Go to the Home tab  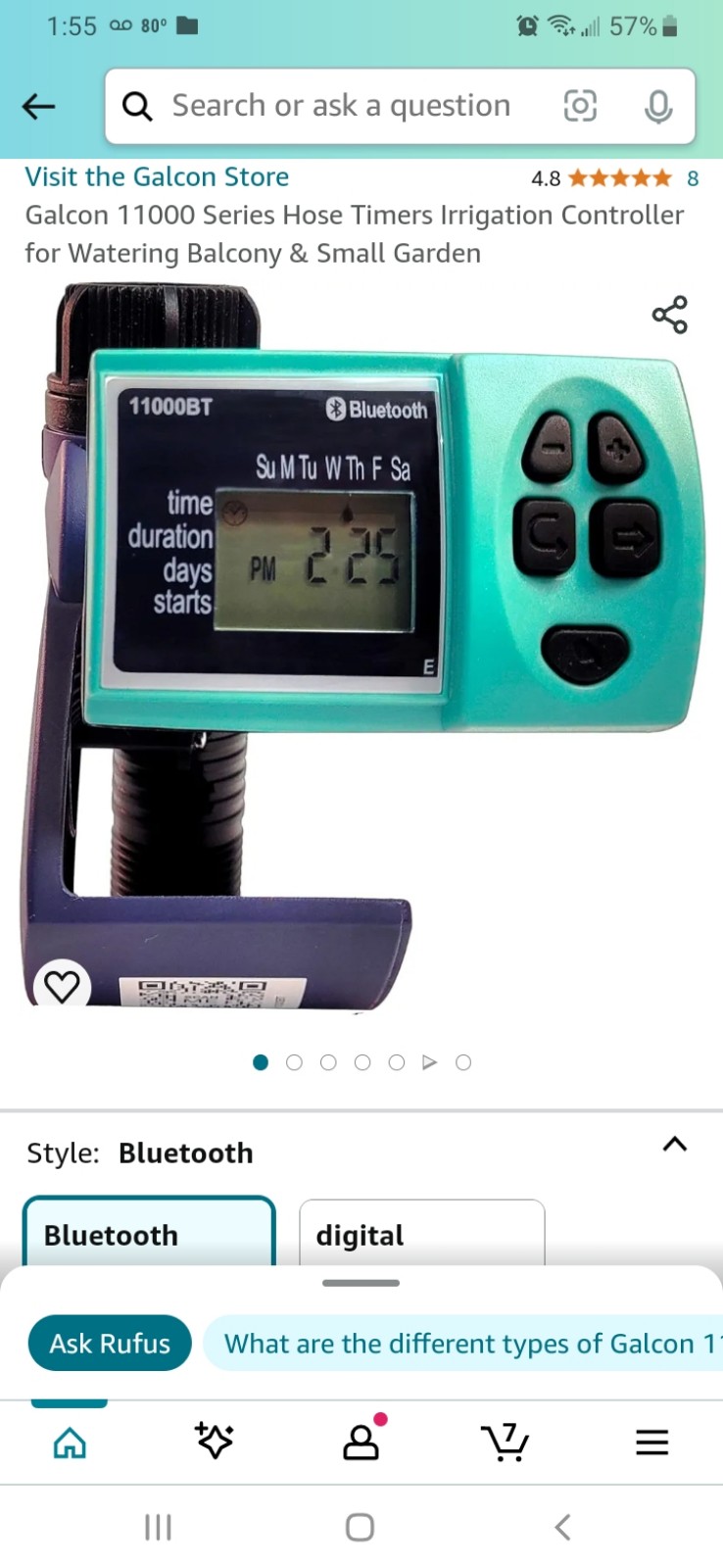tap(70, 1442)
